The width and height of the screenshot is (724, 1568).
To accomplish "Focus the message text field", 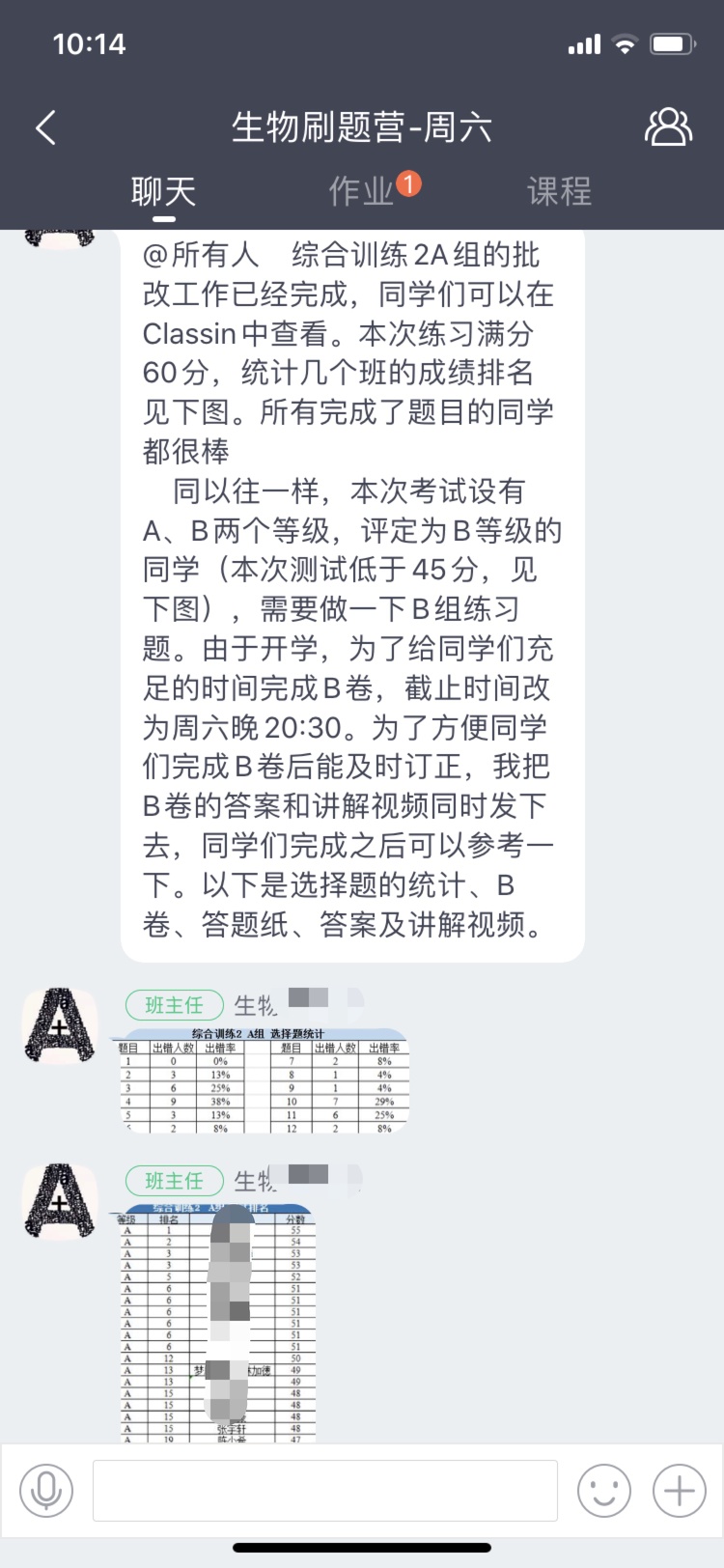I will 324,1491.
